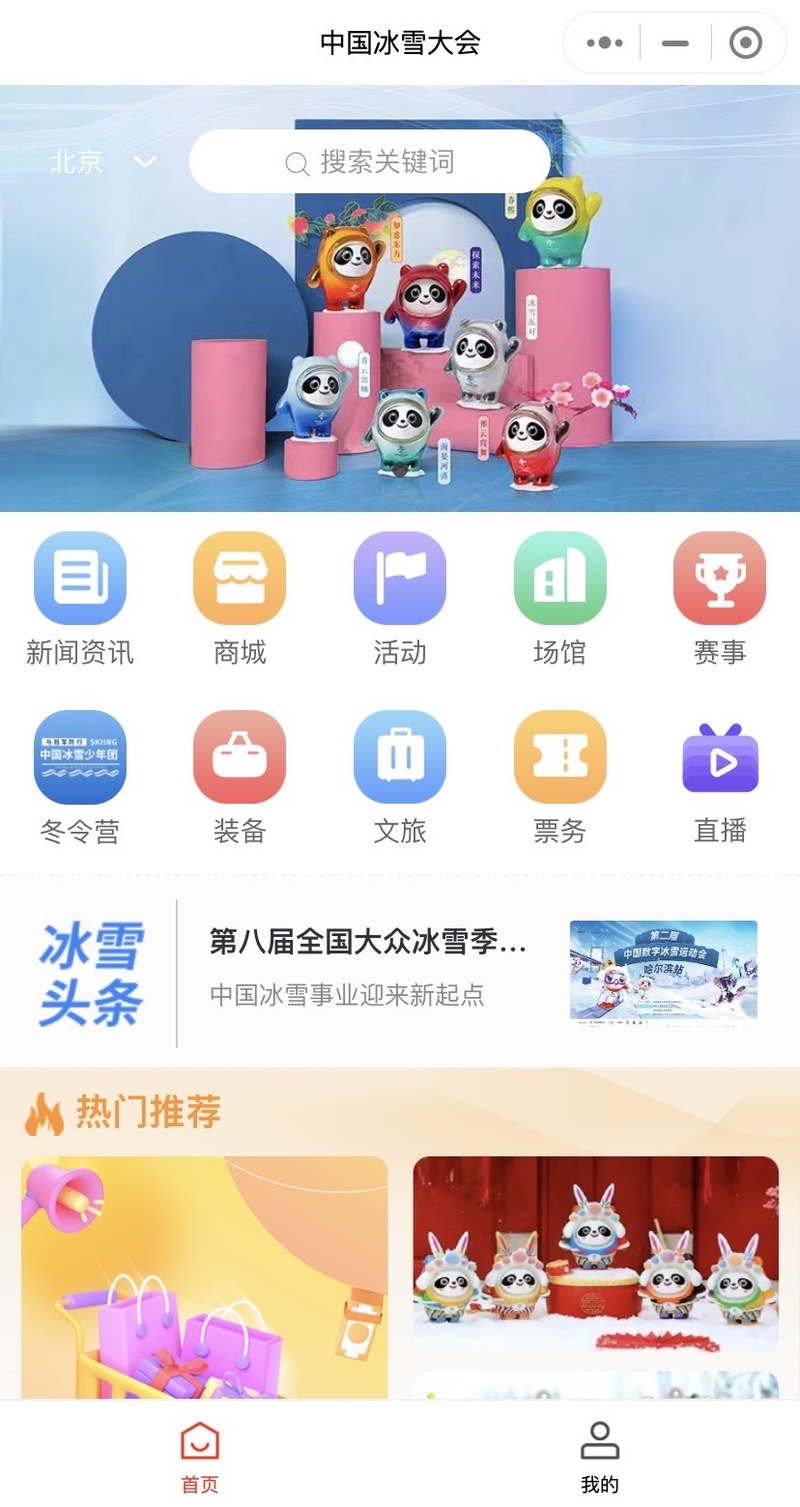Expand the 北京 city dropdown
The width and height of the screenshot is (800, 1507).
(104, 161)
